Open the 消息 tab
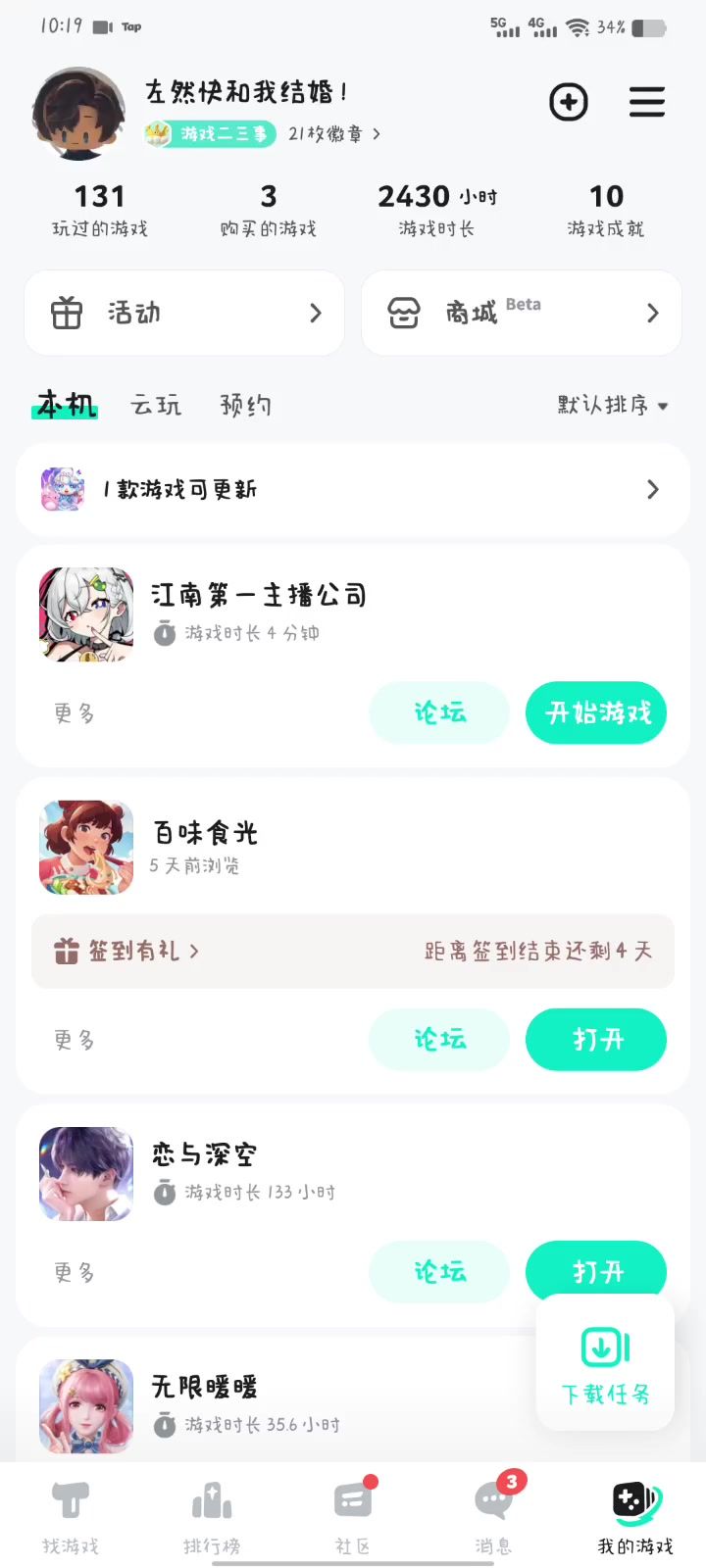Viewport: 706px width, 1568px height. pos(493,1516)
